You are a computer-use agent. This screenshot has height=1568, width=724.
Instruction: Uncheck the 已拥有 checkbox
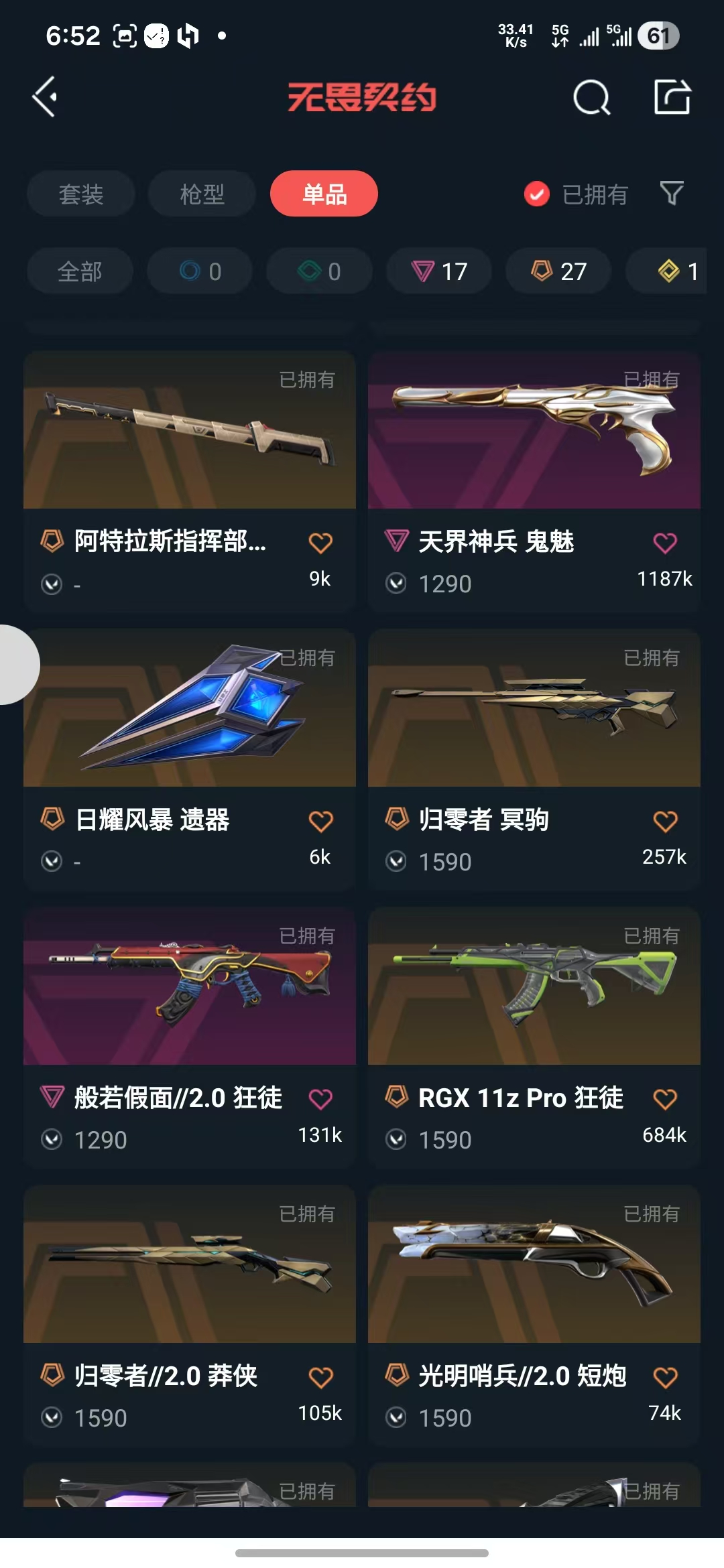pos(537,194)
